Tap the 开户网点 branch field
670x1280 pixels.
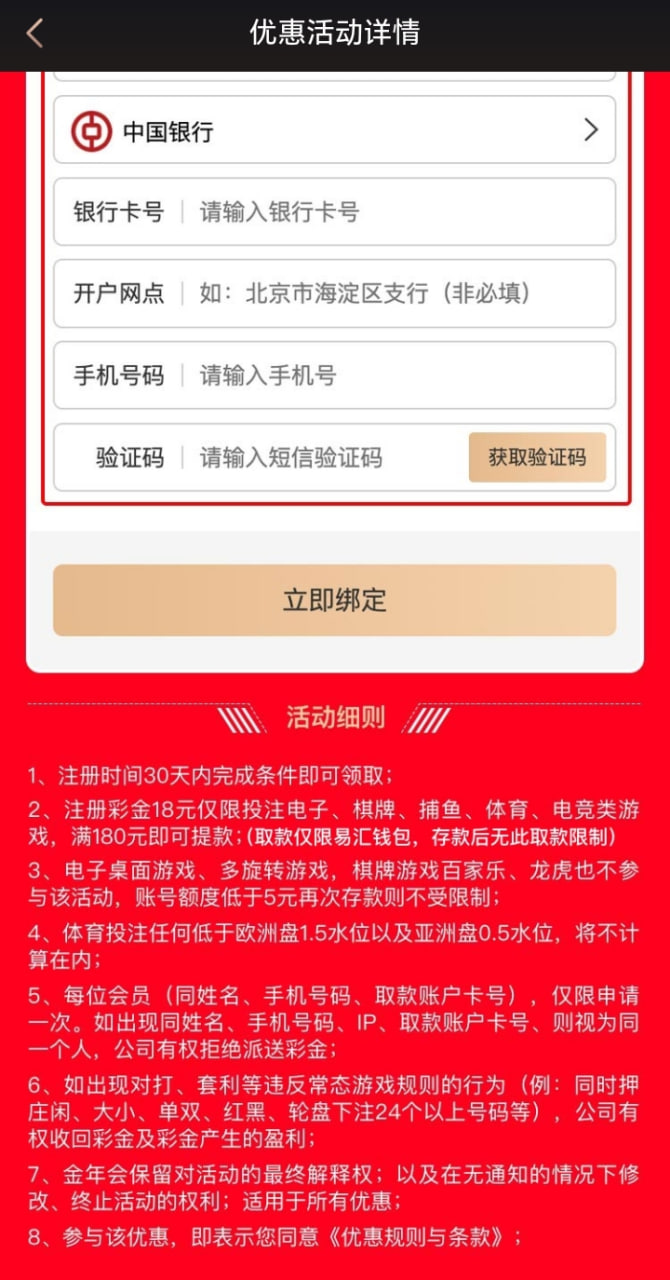[x=400, y=294]
